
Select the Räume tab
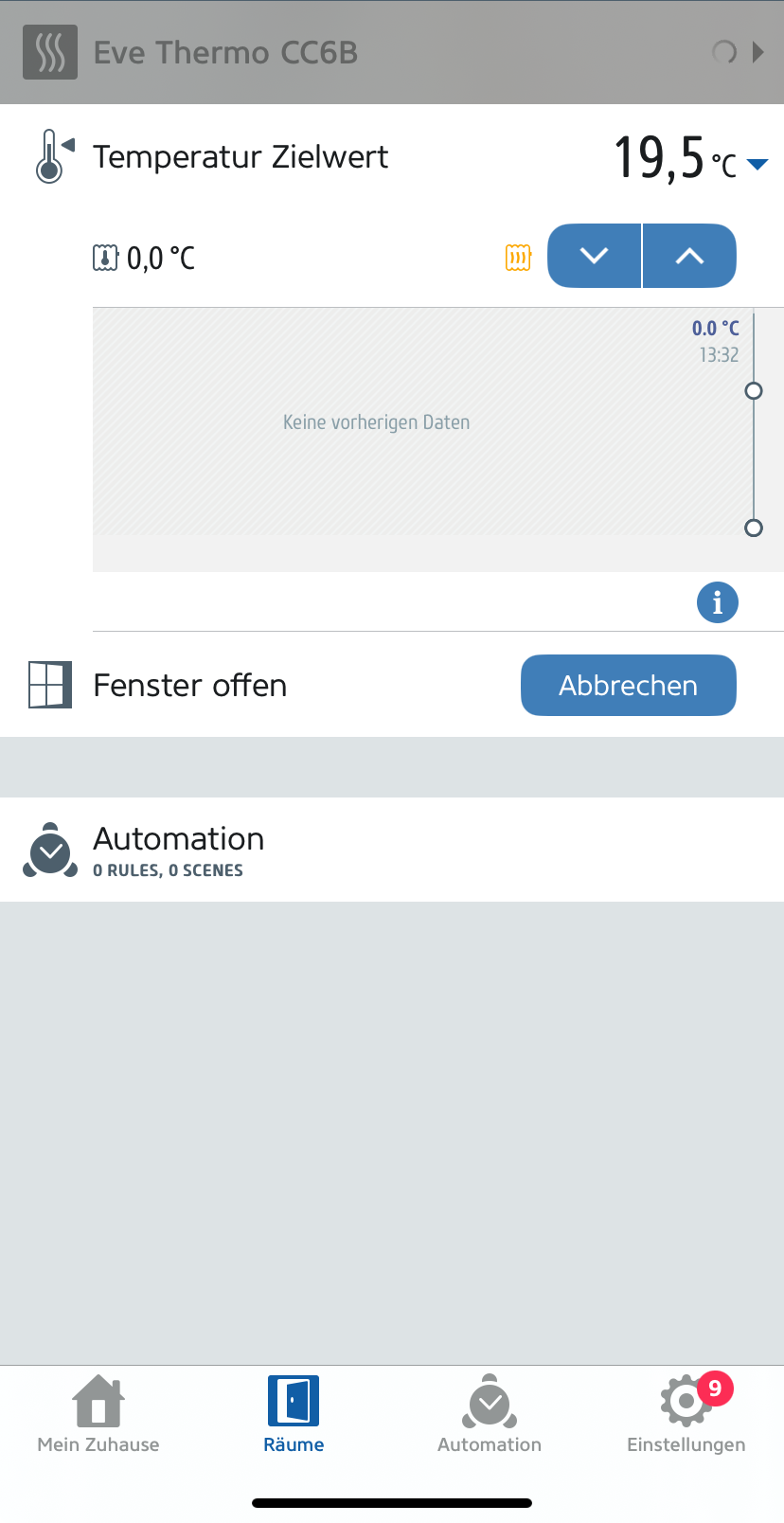[x=294, y=1414]
